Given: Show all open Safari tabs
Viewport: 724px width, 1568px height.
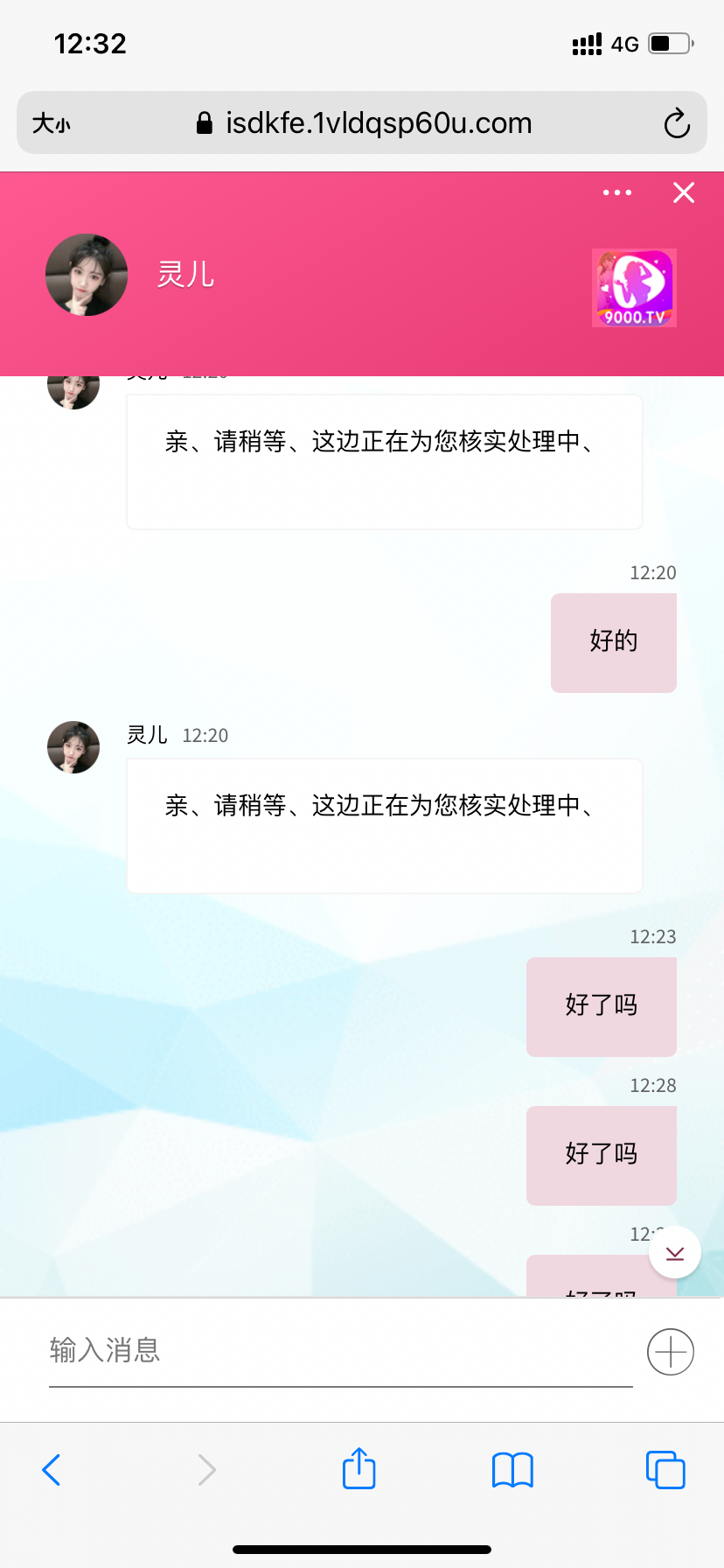Looking at the screenshot, I should [665, 1469].
